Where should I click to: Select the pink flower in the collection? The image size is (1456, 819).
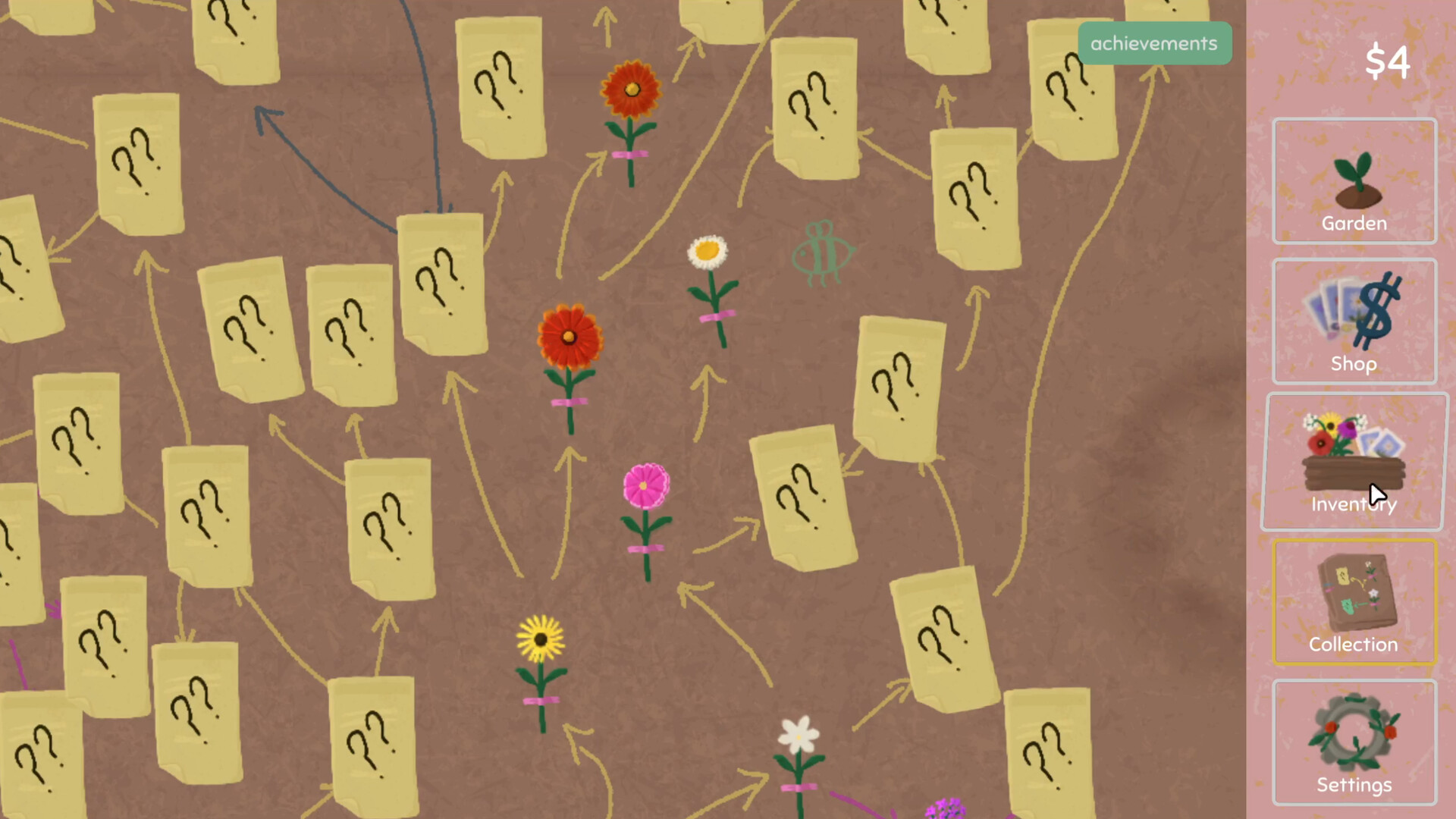pos(646,488)
